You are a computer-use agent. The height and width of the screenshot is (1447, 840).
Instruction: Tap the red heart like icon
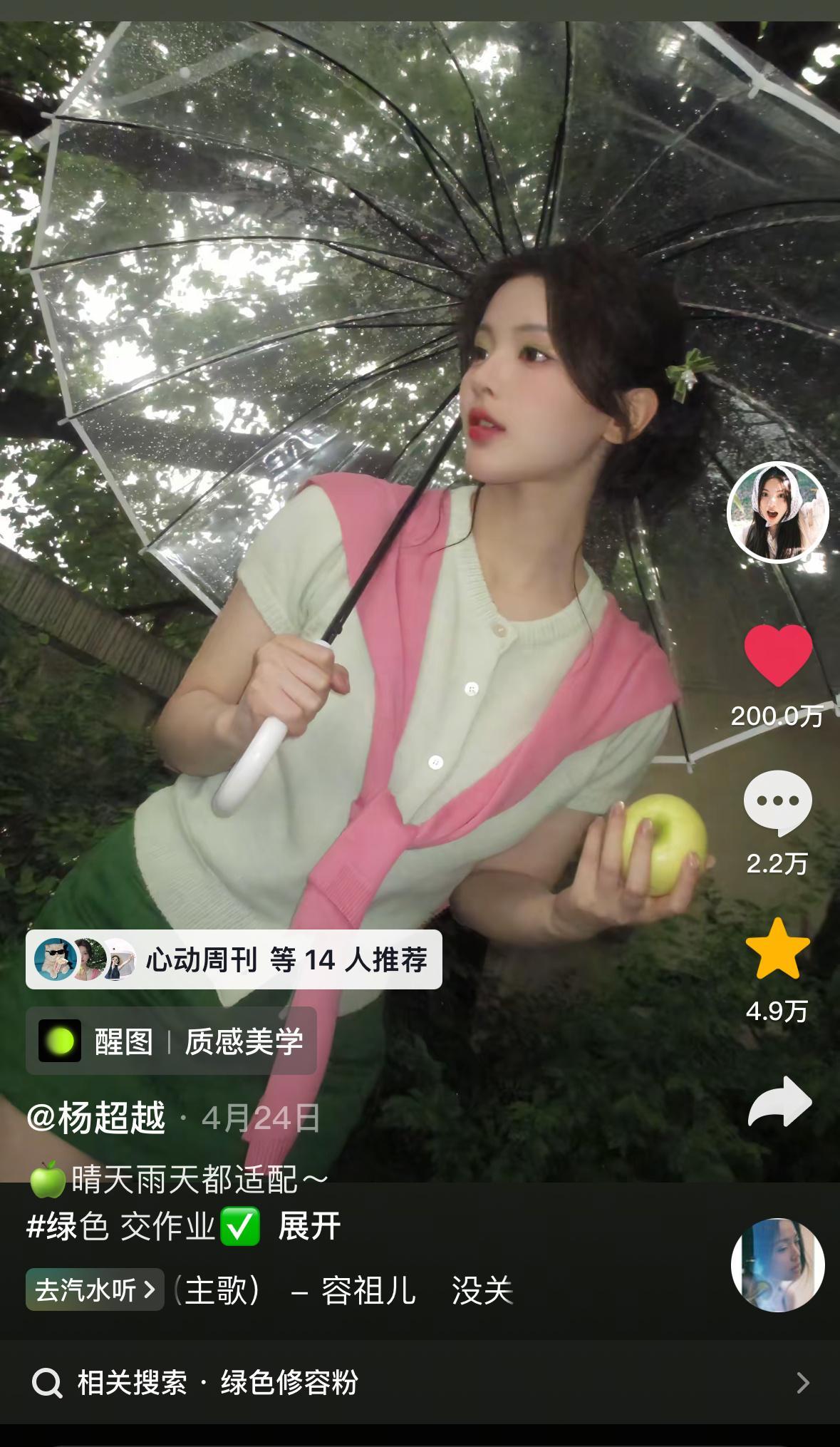coord(778,656)
